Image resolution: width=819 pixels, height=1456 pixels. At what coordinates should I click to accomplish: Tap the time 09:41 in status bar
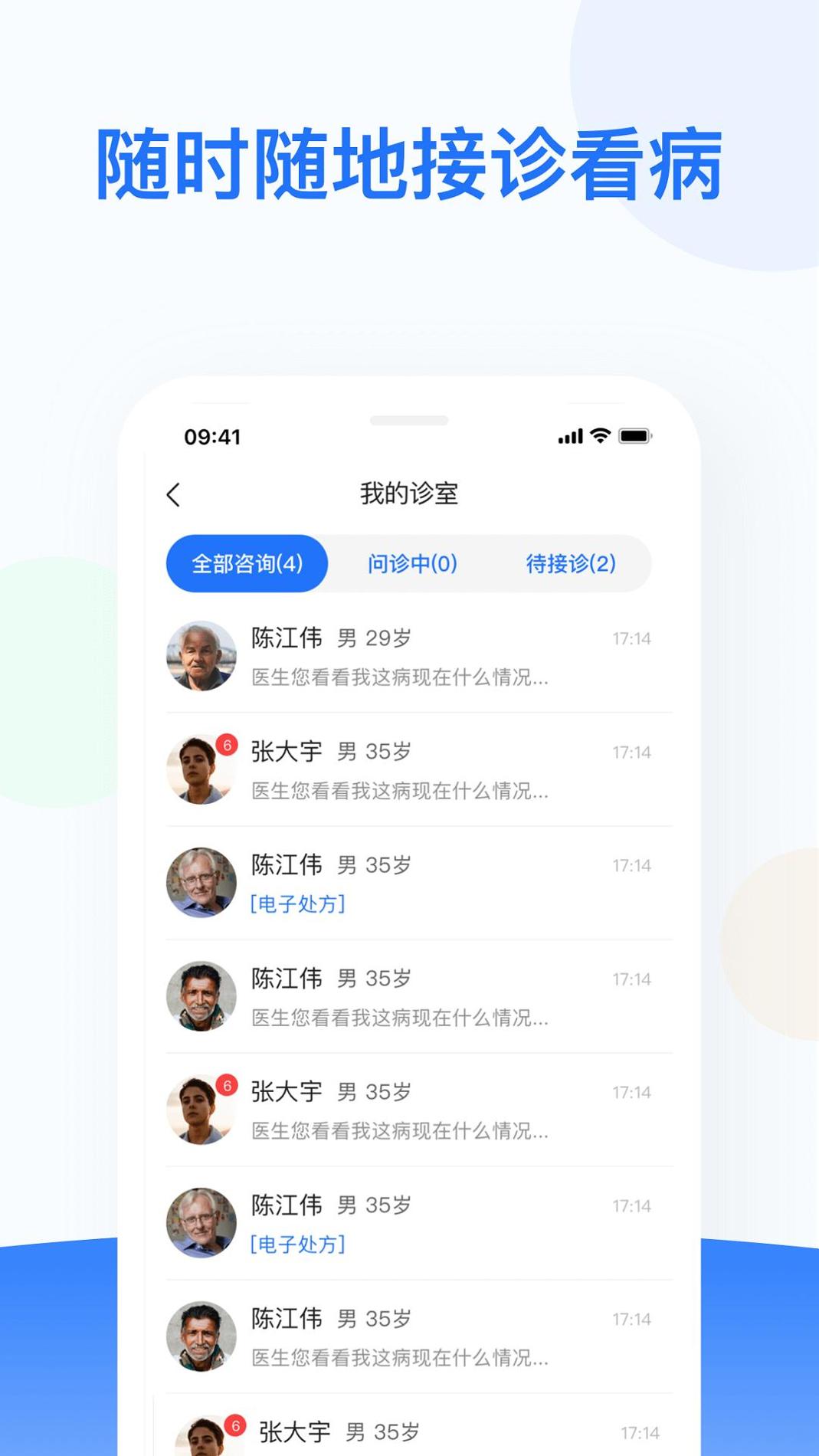coord(211,435)
